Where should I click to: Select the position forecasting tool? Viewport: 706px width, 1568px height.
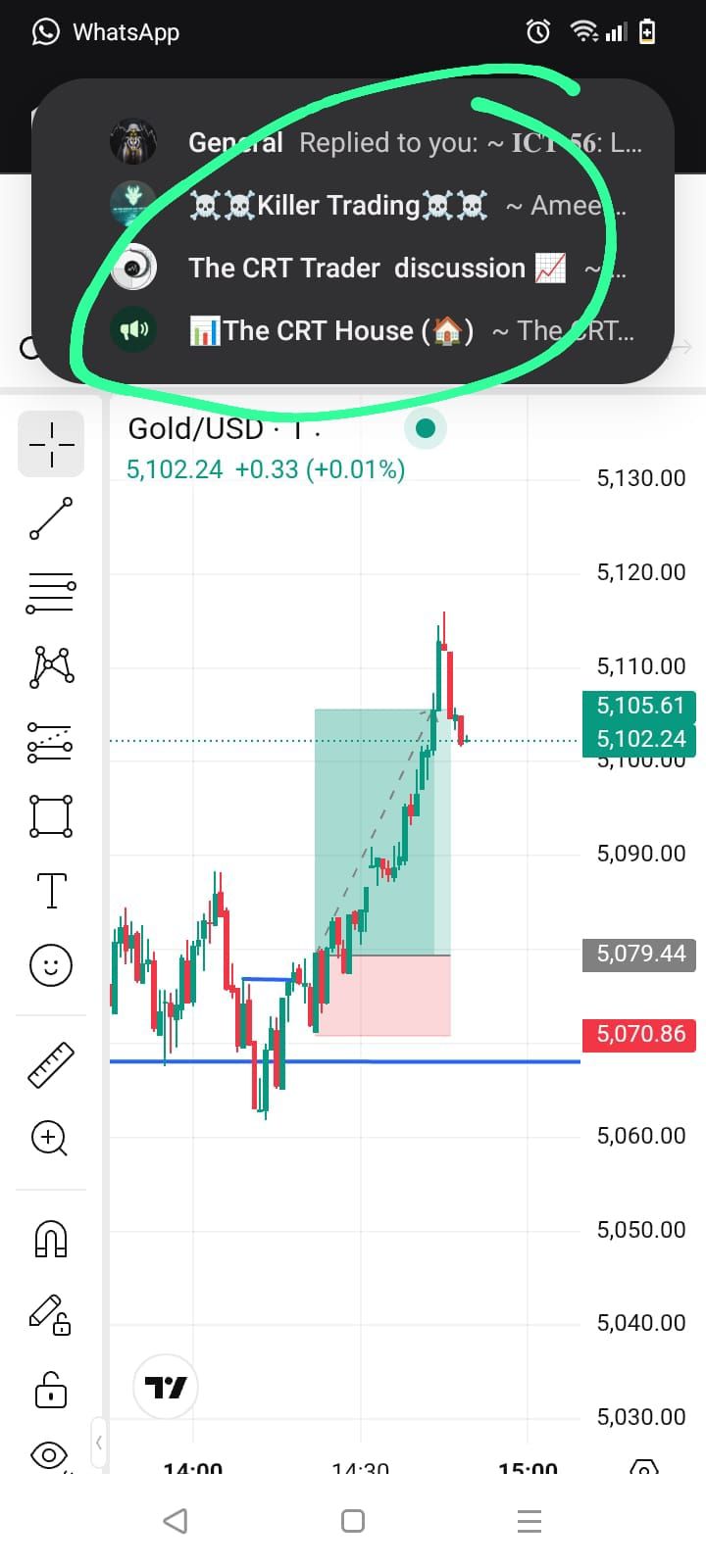coord(51,742)
